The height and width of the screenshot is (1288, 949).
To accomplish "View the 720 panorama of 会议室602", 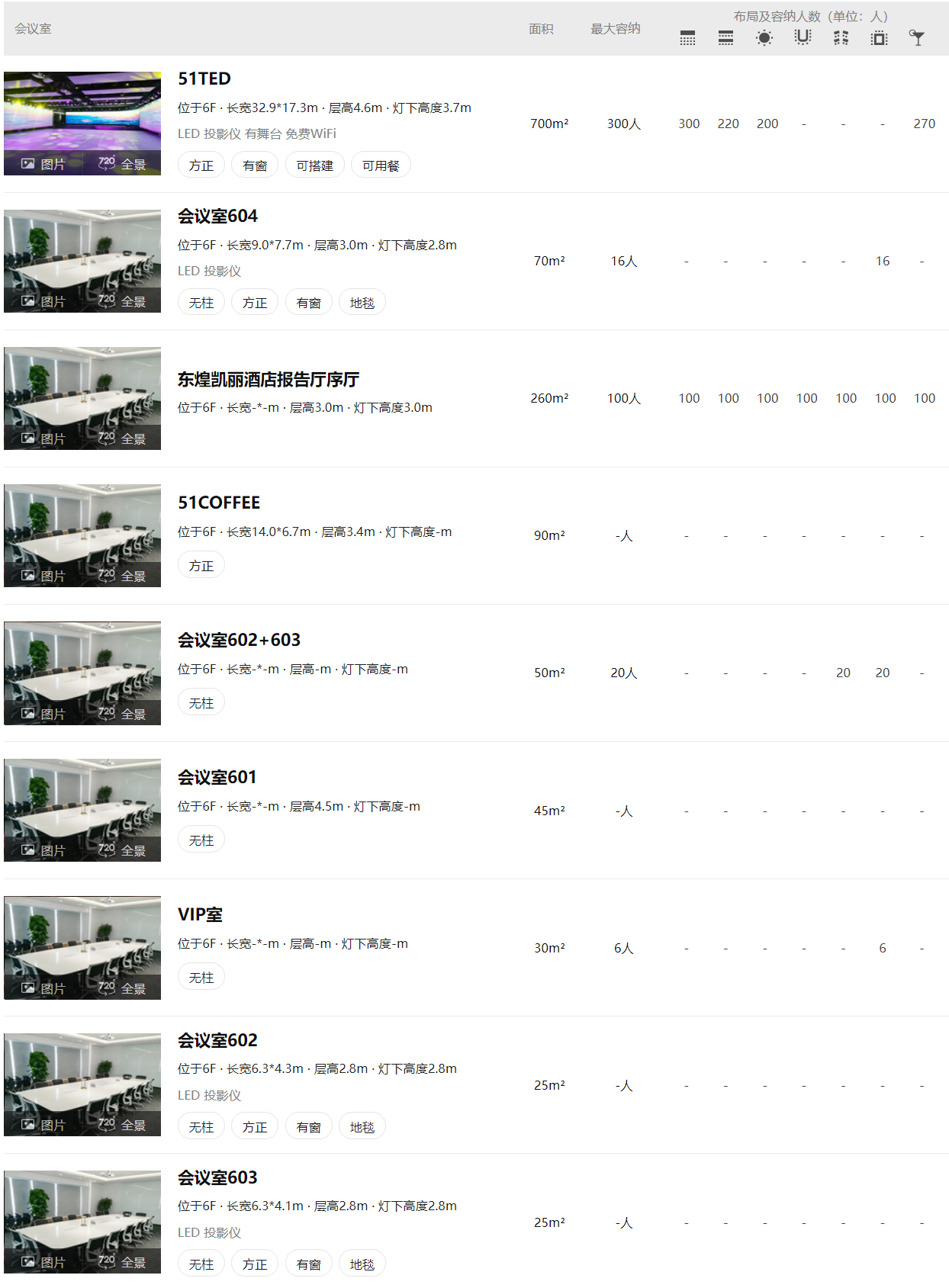I will click(x=122, y=1125).
